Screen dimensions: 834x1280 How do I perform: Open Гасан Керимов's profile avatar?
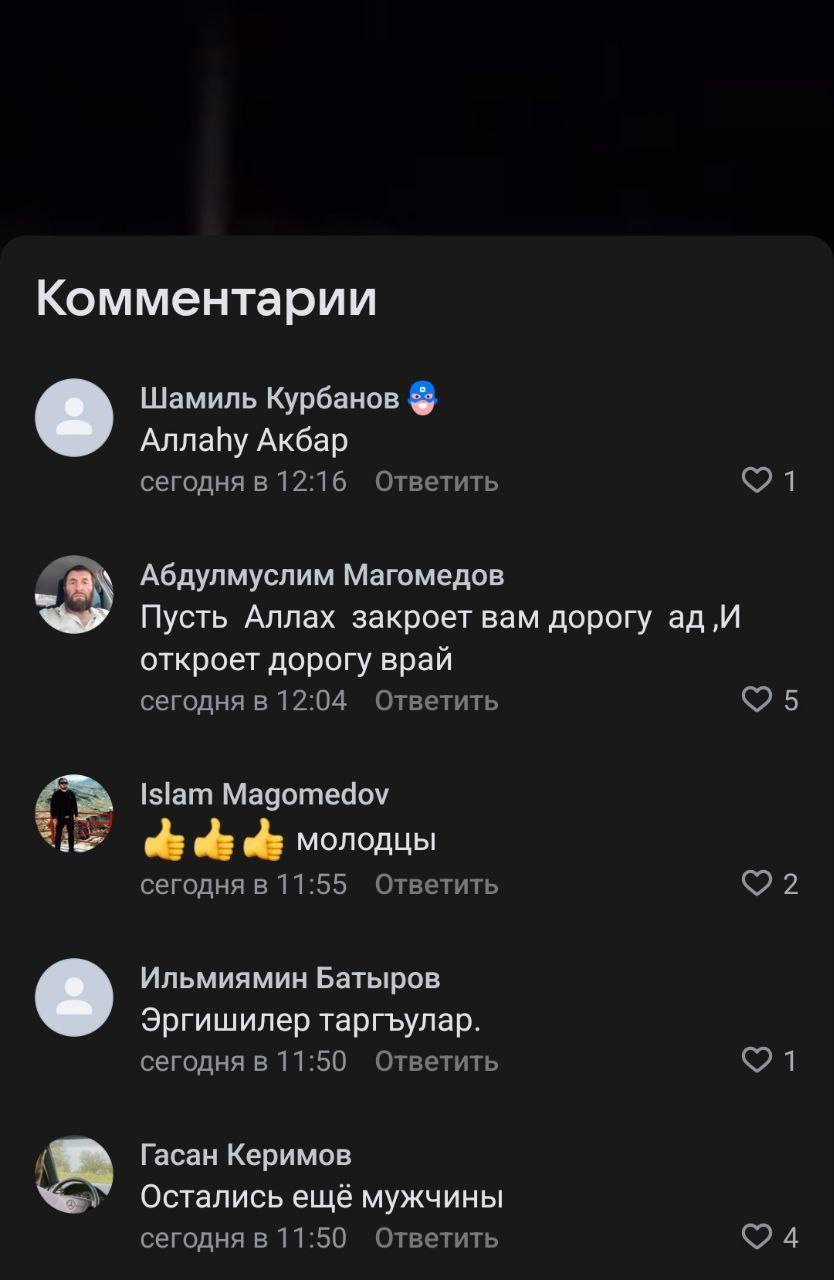(74, 1174)
